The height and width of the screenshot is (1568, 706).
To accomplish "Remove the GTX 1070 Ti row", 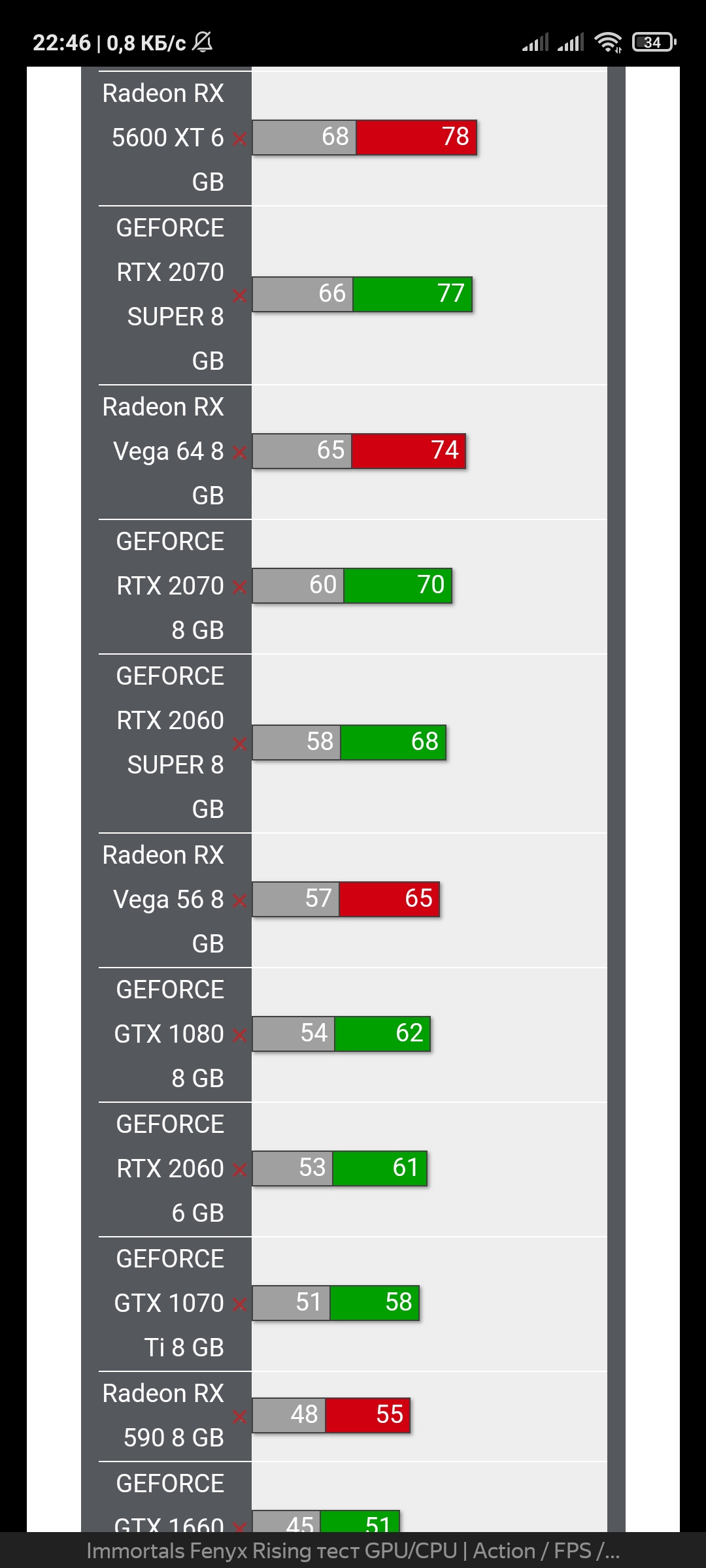I will coord(239,1304).
